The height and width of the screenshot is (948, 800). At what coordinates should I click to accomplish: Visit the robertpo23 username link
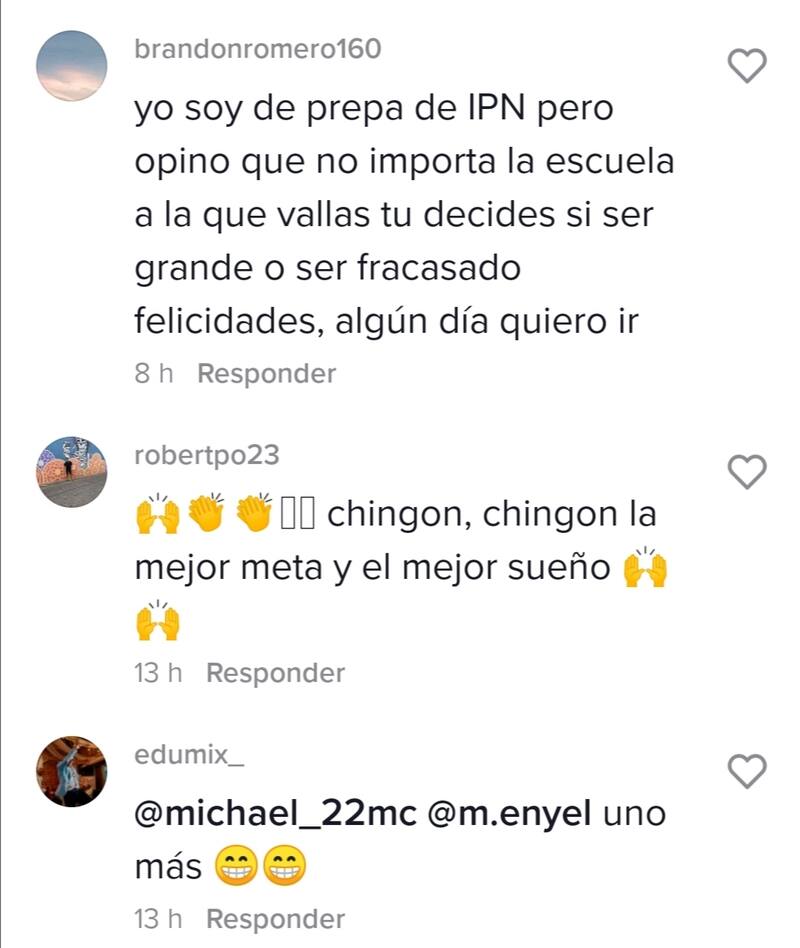207,455
